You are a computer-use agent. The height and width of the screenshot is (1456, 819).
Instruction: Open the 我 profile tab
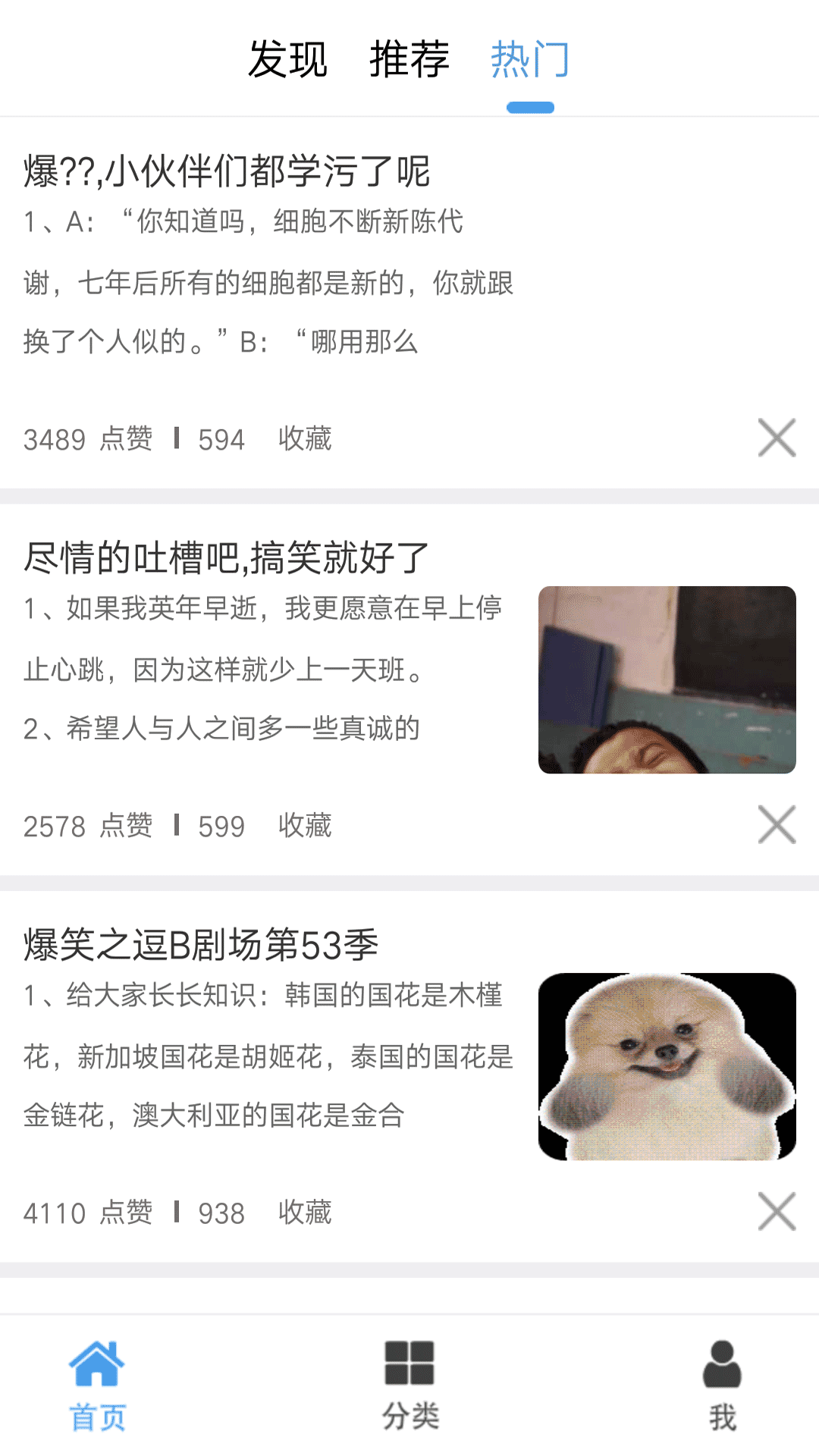(x=722, y=1385)
